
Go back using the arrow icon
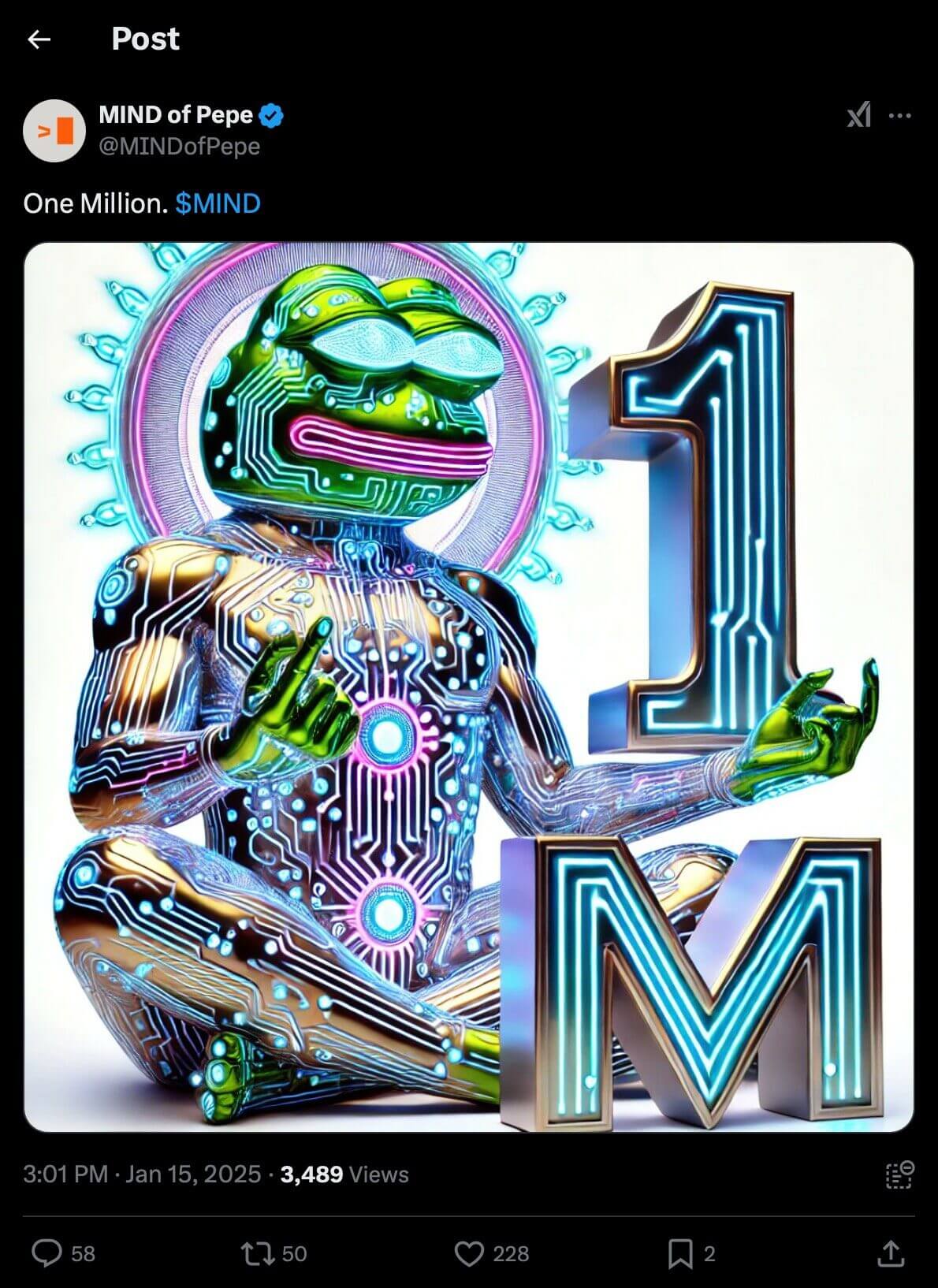(39, 39)
